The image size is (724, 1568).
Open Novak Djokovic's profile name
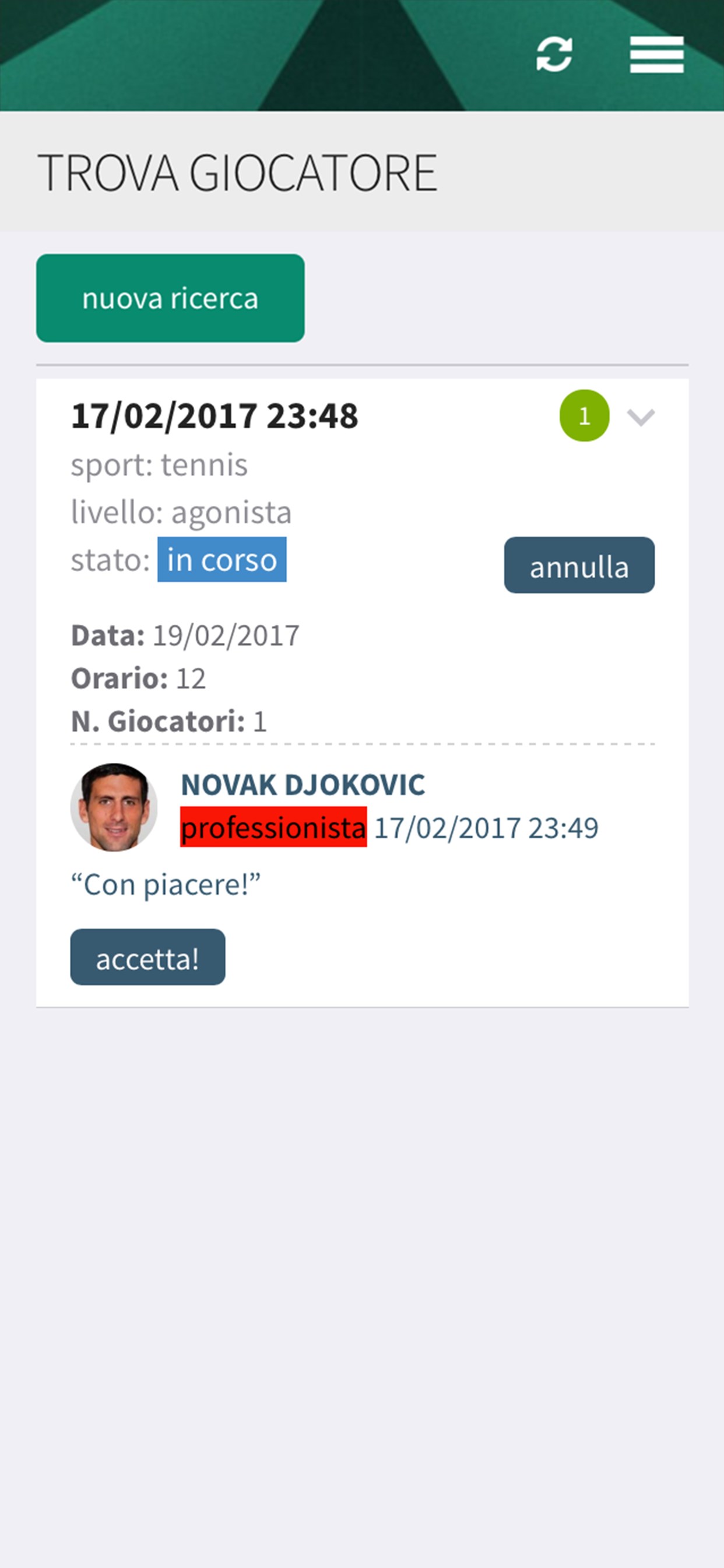303,785
